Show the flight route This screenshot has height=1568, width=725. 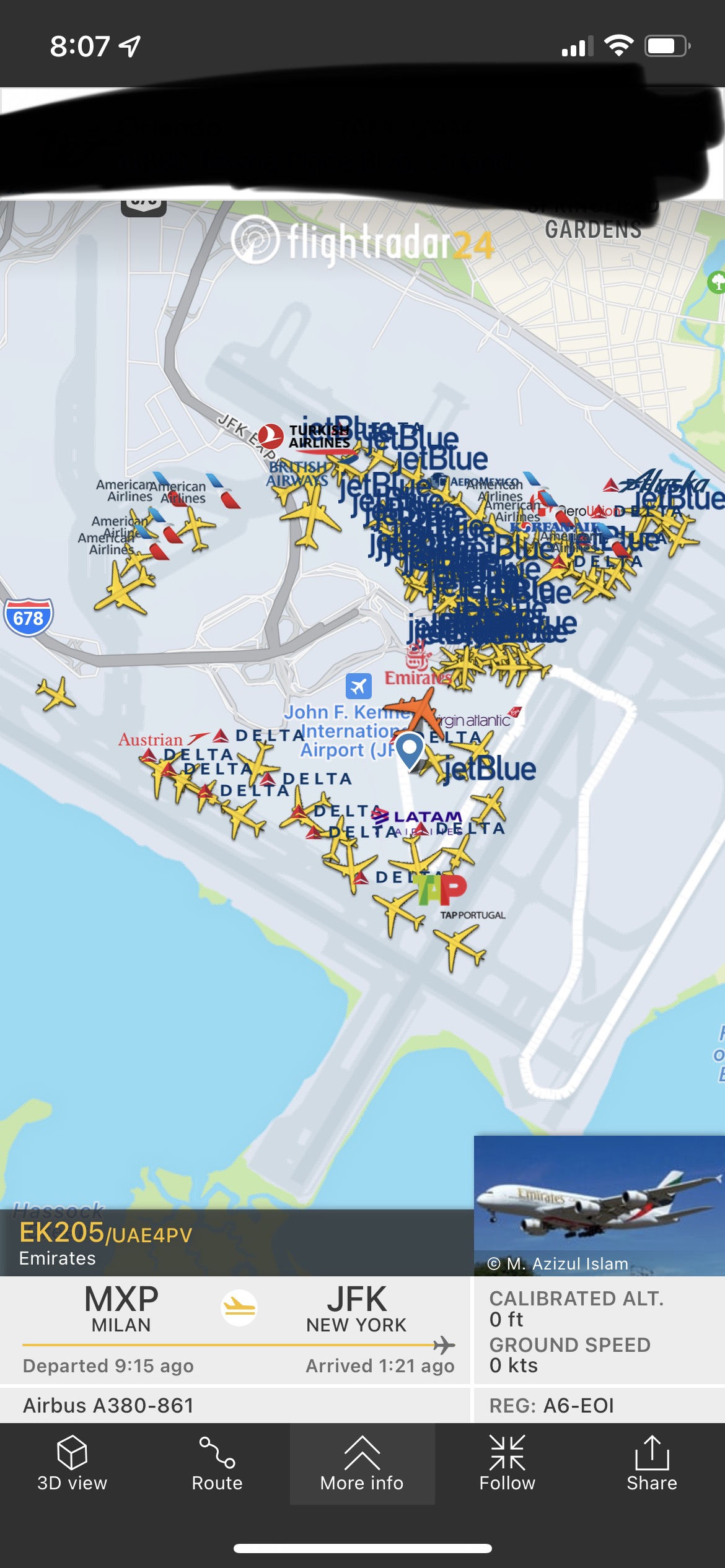pos(217,1464)
